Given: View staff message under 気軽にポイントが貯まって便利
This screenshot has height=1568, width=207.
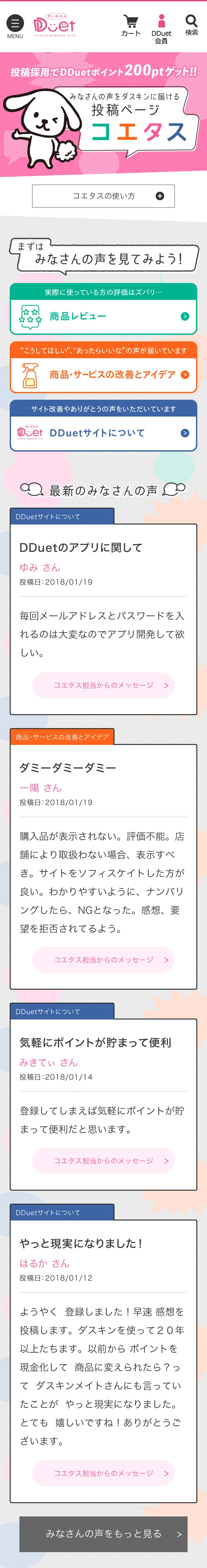Looking at the screenshot, I should coord(103,1161).
